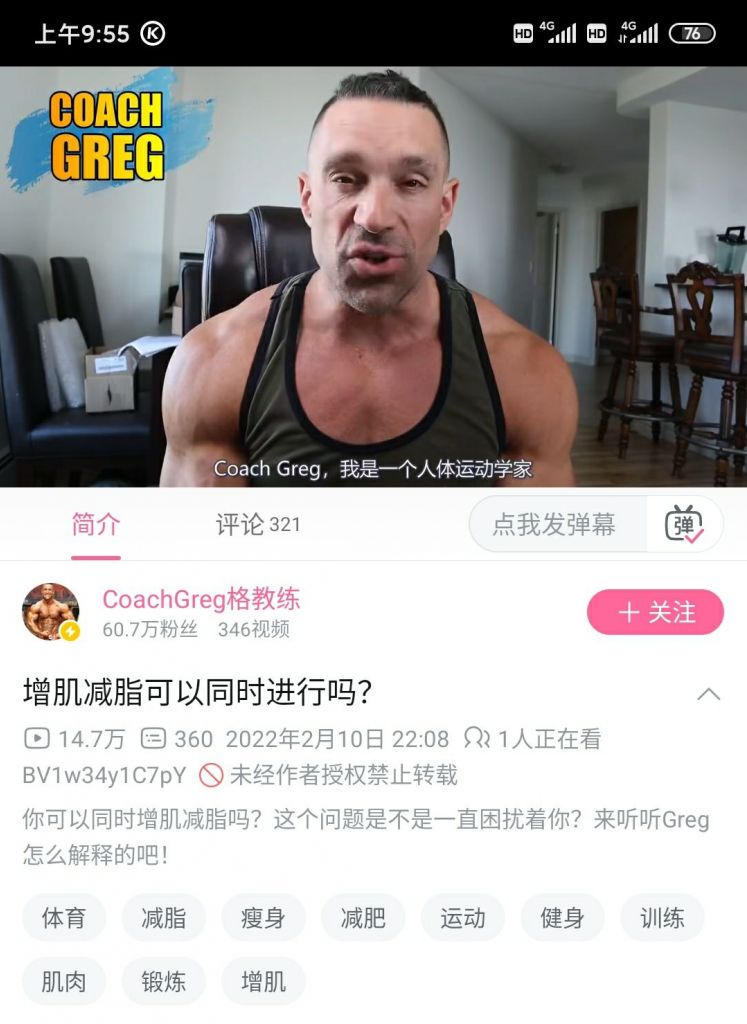Select the 减肥 tag
Image resolution: width=747 pixels, height=1024 pixels.
click(363, 918)
